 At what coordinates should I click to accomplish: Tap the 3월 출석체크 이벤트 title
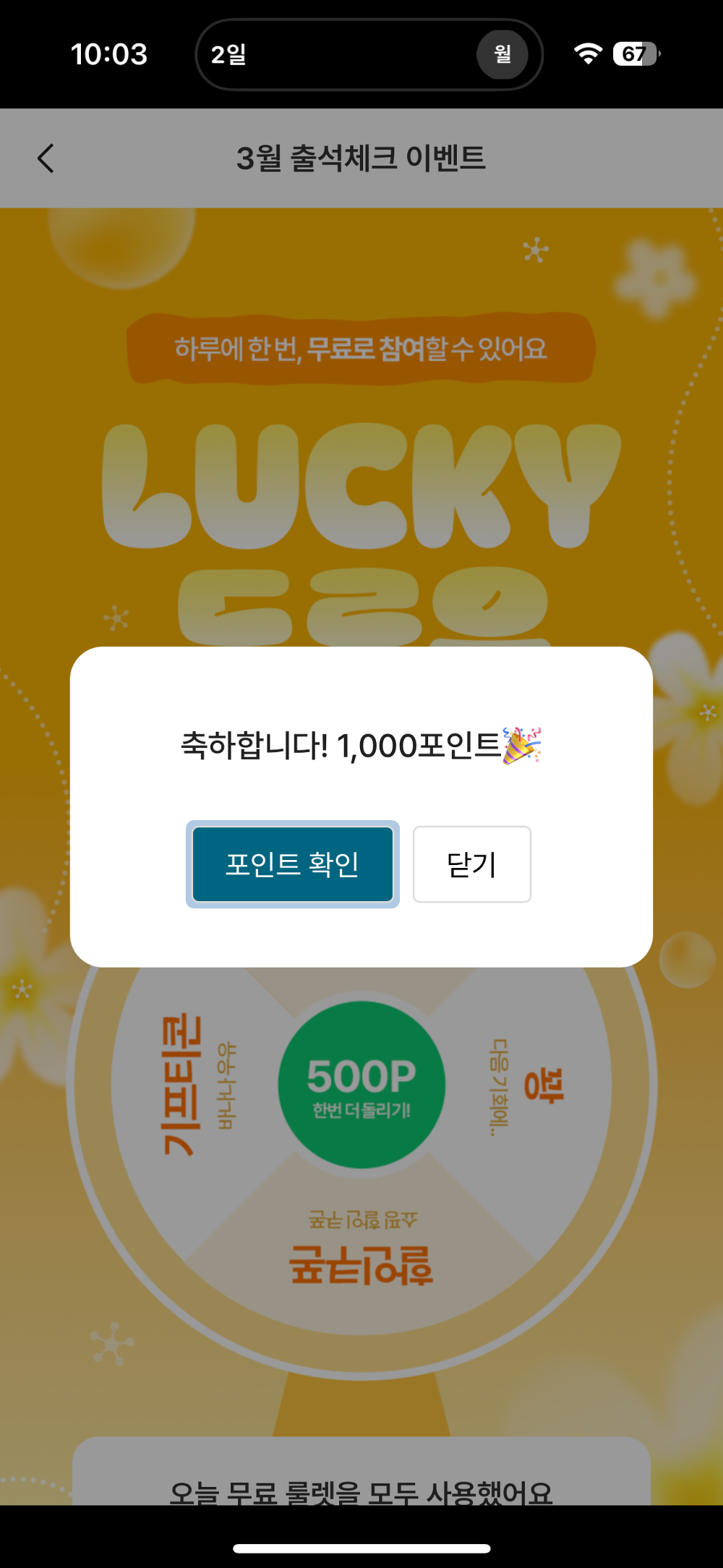coord(361,158)
